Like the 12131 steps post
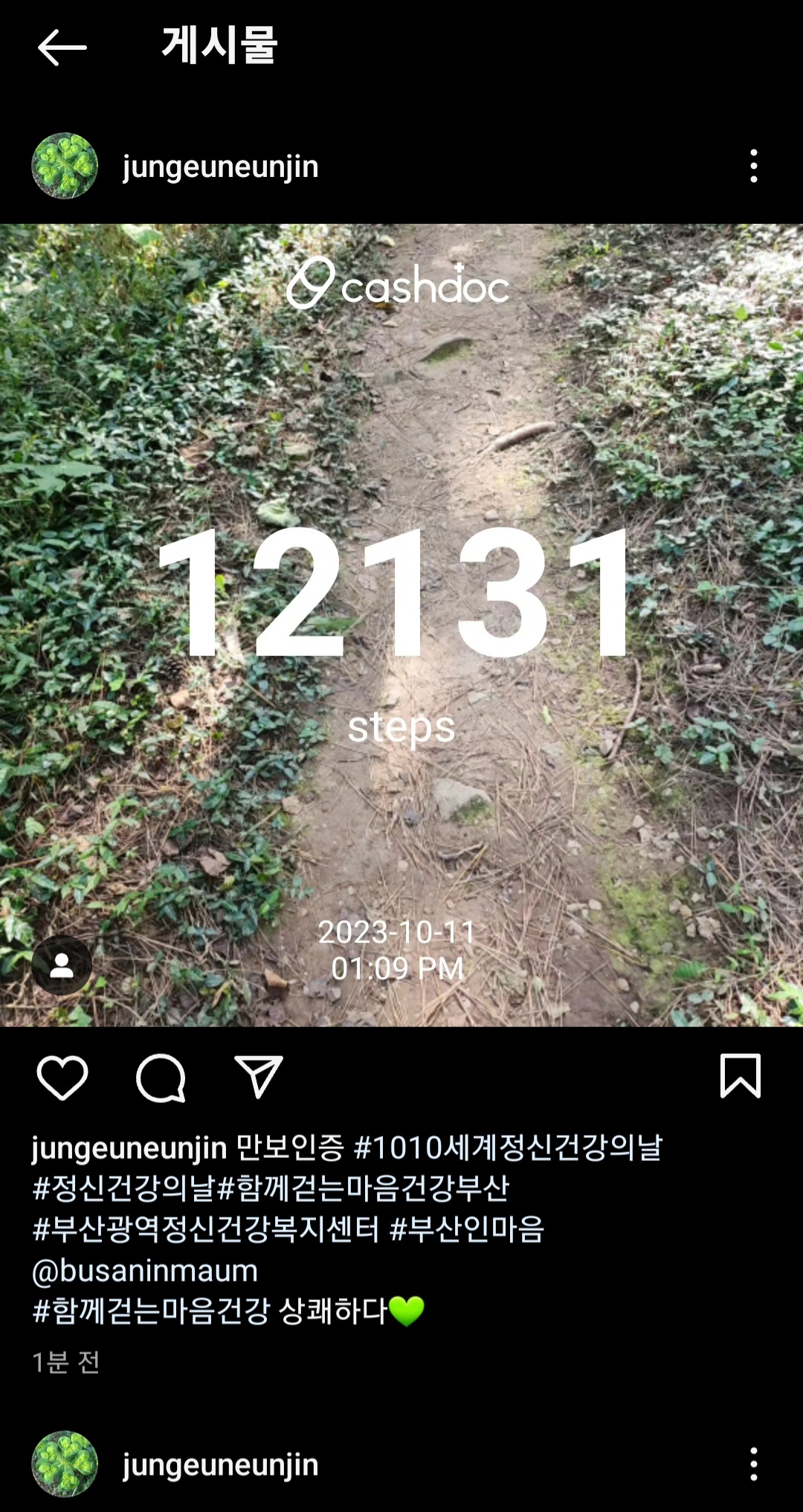The image size is (803, 1512). (62, 1076)
